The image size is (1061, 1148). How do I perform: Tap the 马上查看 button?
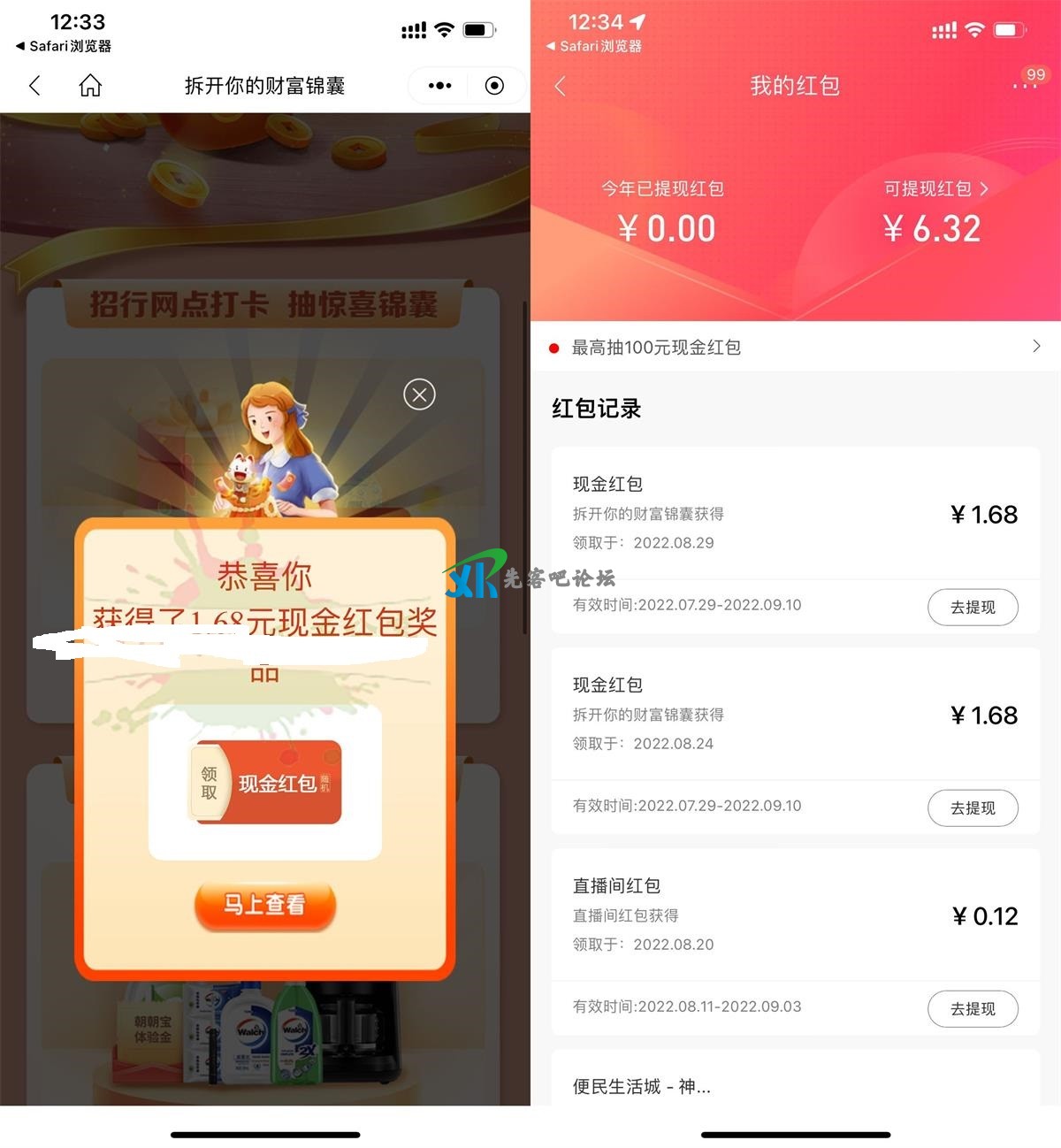pos(264,904)
